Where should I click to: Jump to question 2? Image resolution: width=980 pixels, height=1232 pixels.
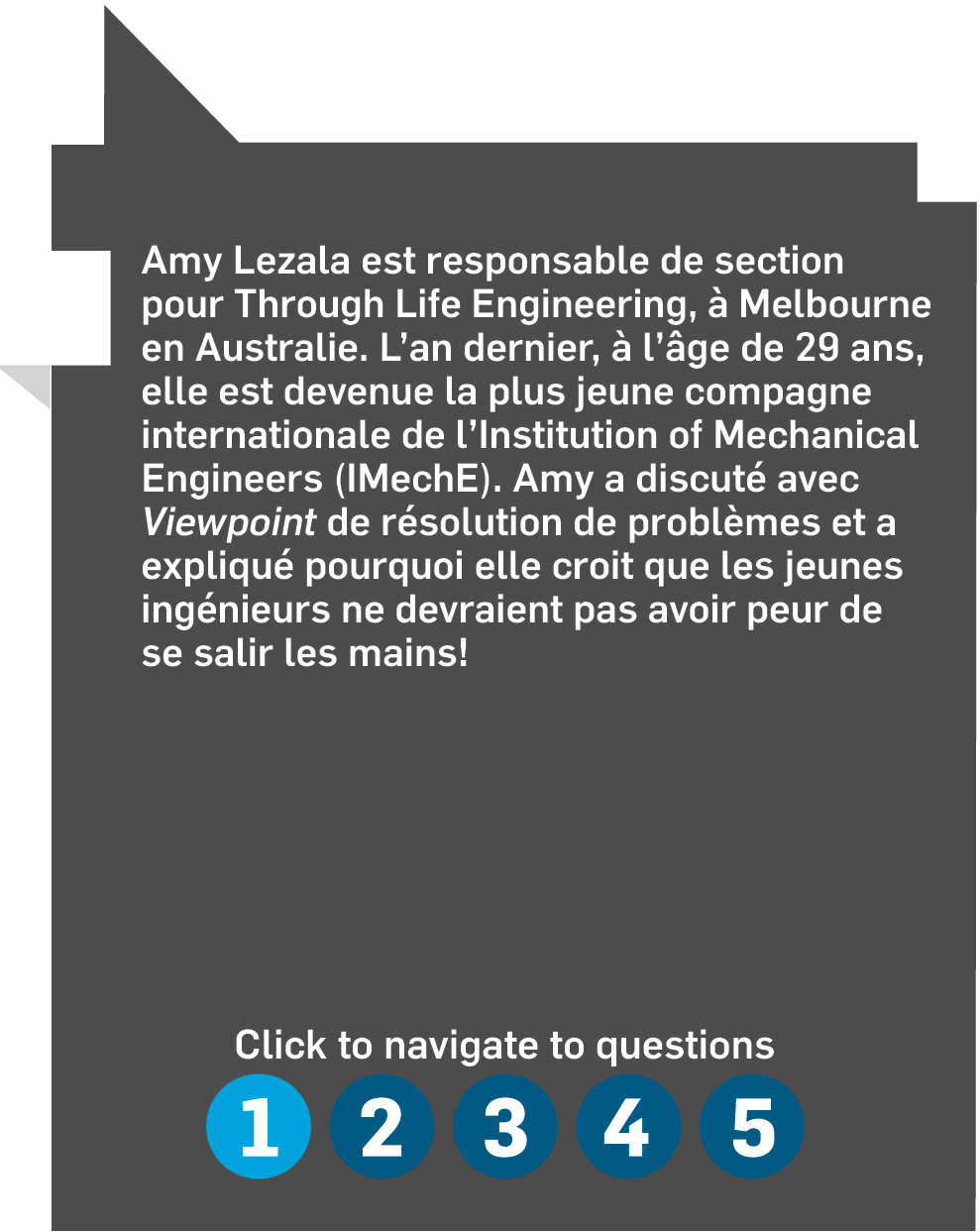(381, 1127)
